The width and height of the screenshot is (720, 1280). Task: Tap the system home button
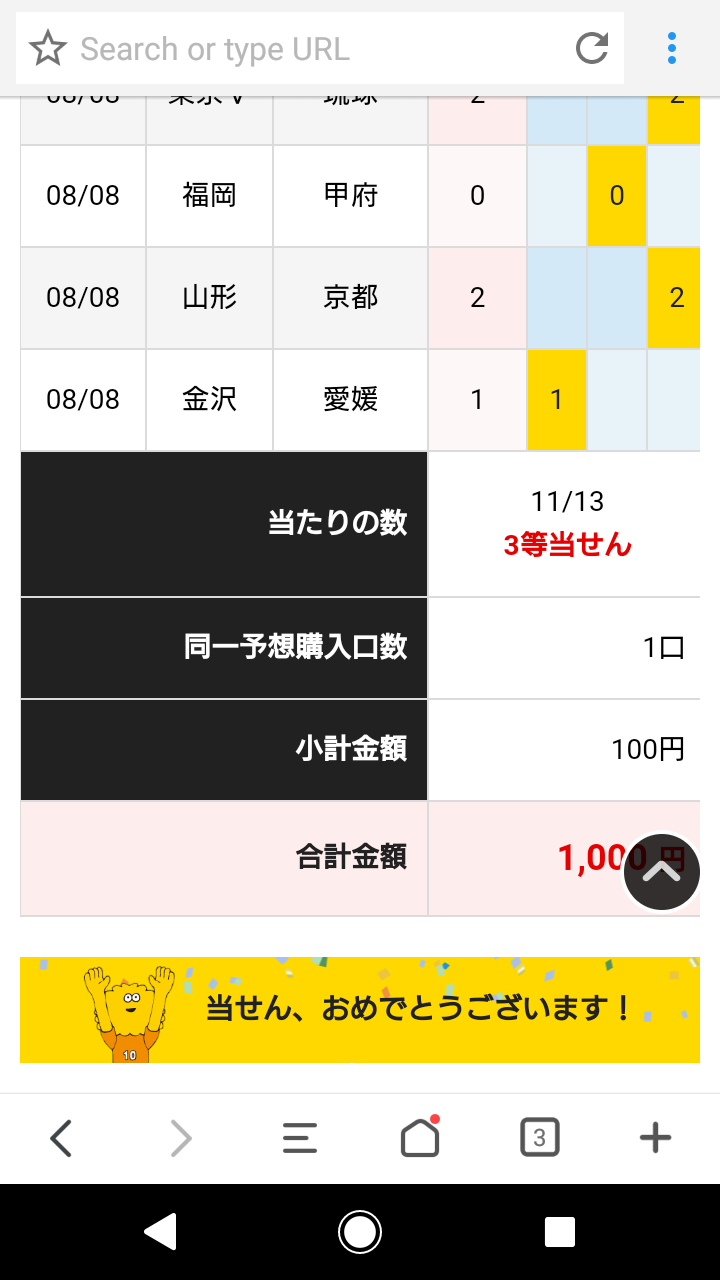(x=360, y=1232)
